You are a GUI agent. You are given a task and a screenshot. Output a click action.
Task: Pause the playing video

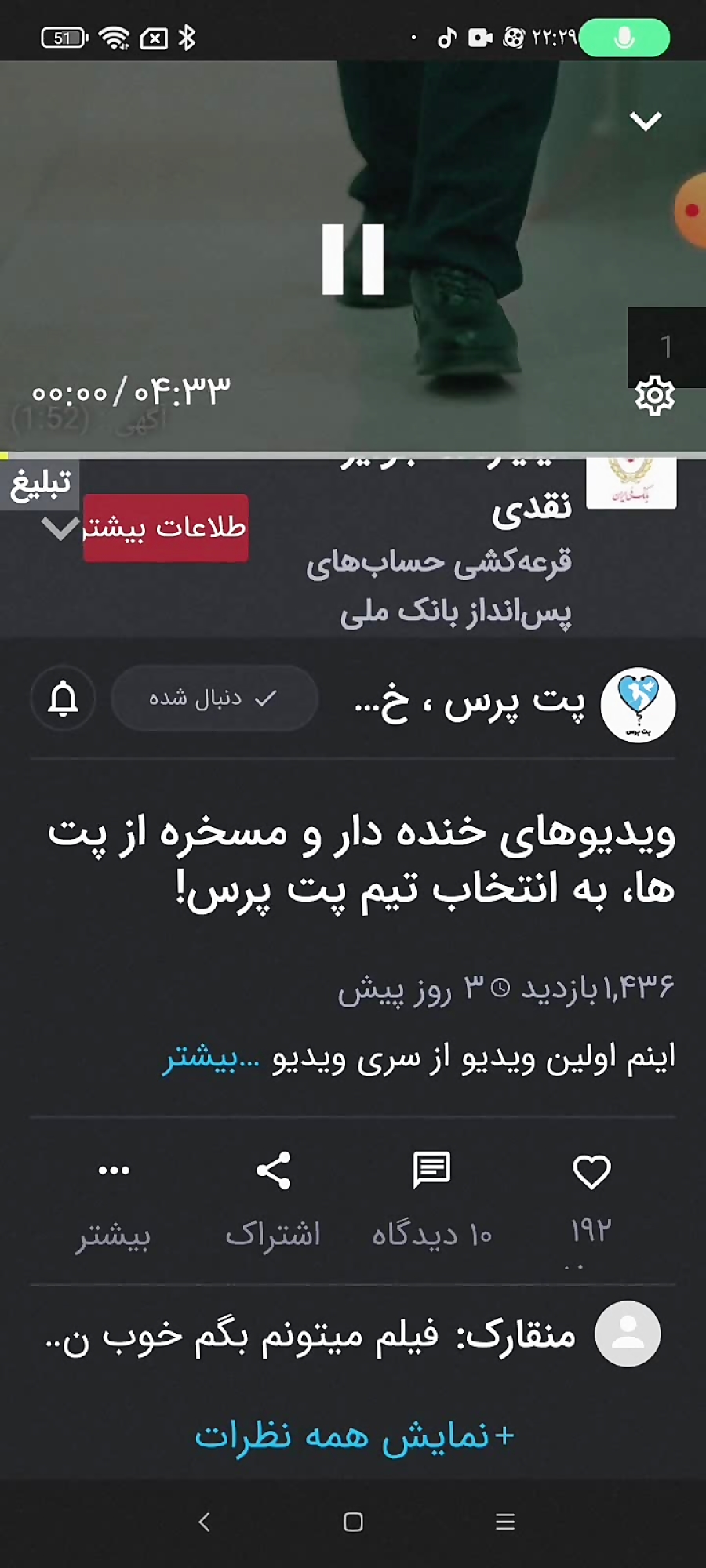[353, 260]
